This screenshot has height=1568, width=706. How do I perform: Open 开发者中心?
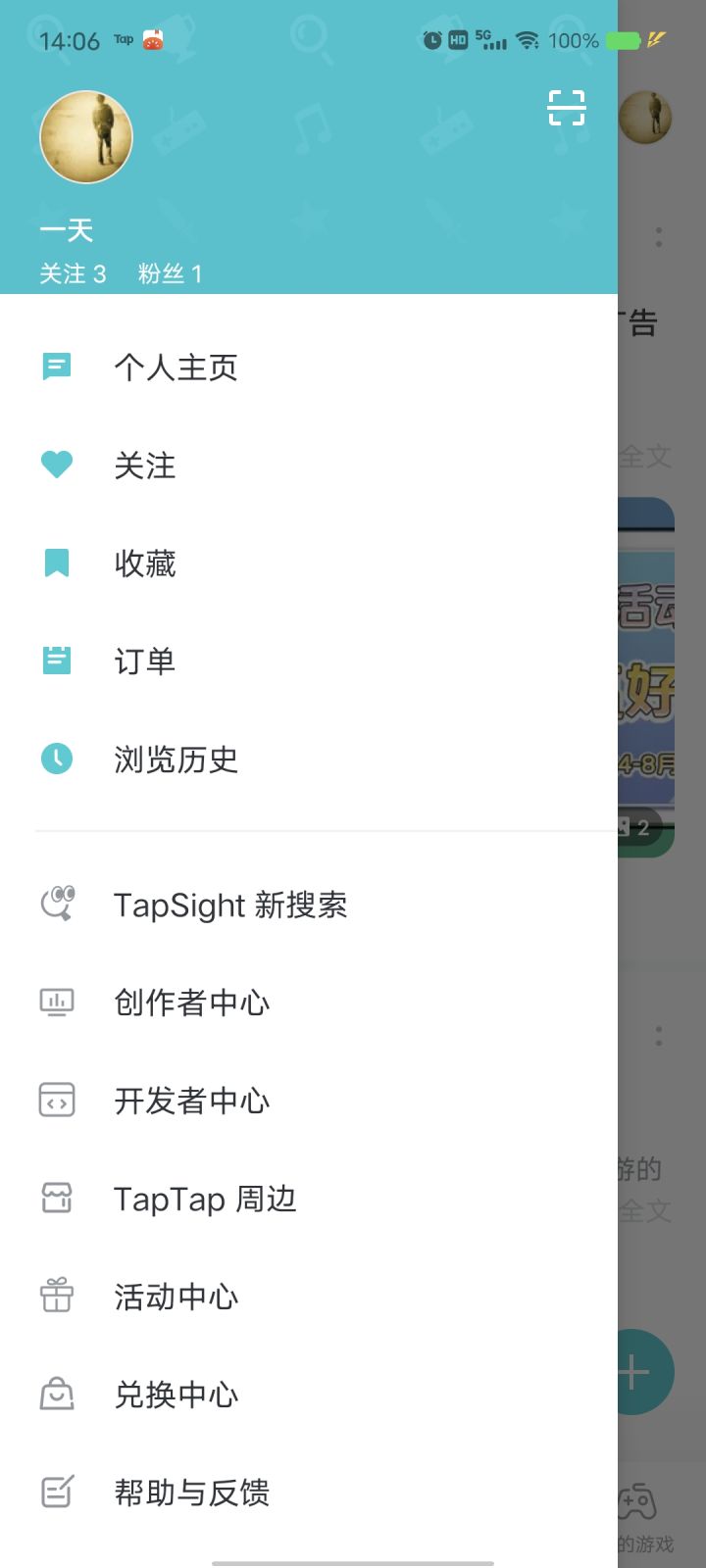point(309,1101)
